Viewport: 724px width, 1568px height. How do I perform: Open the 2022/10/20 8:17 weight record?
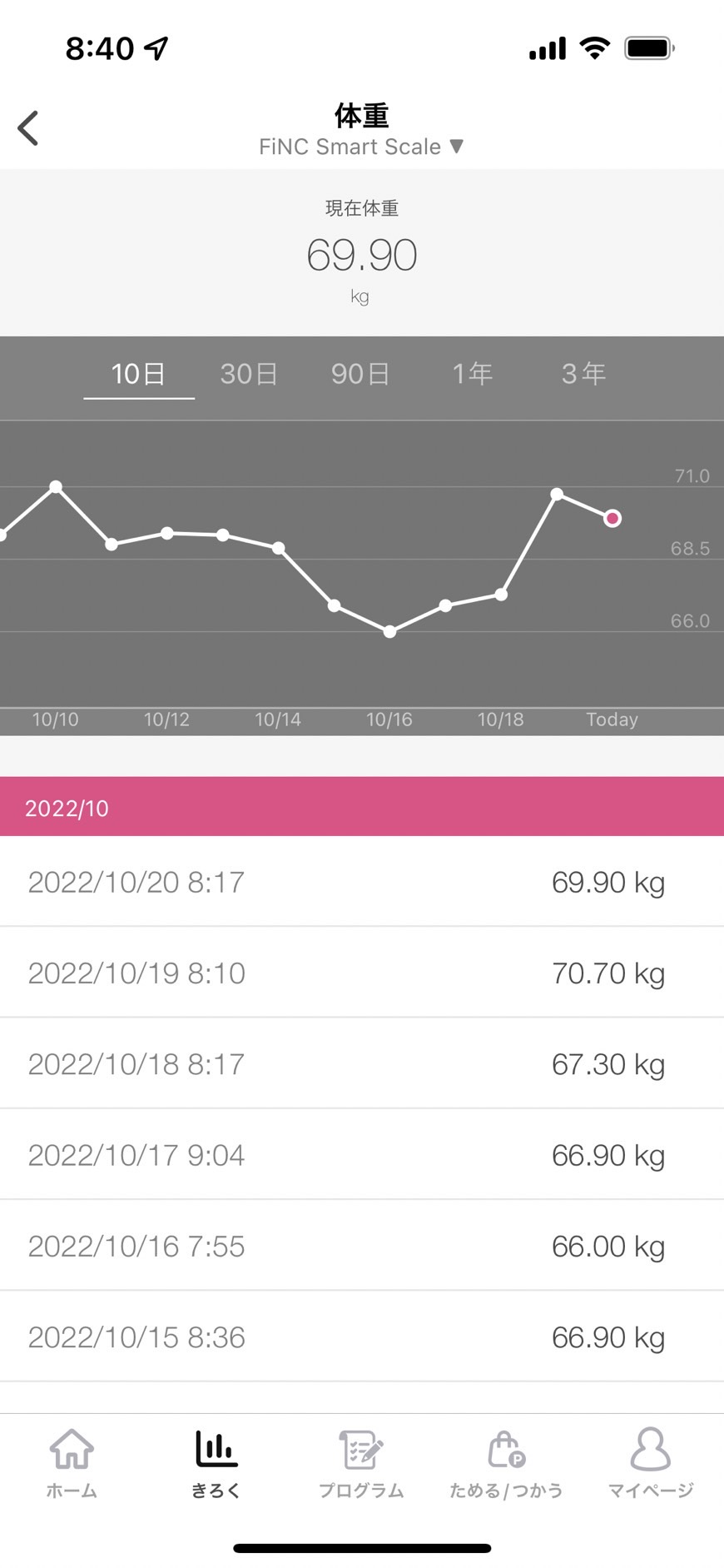point(362,882)
